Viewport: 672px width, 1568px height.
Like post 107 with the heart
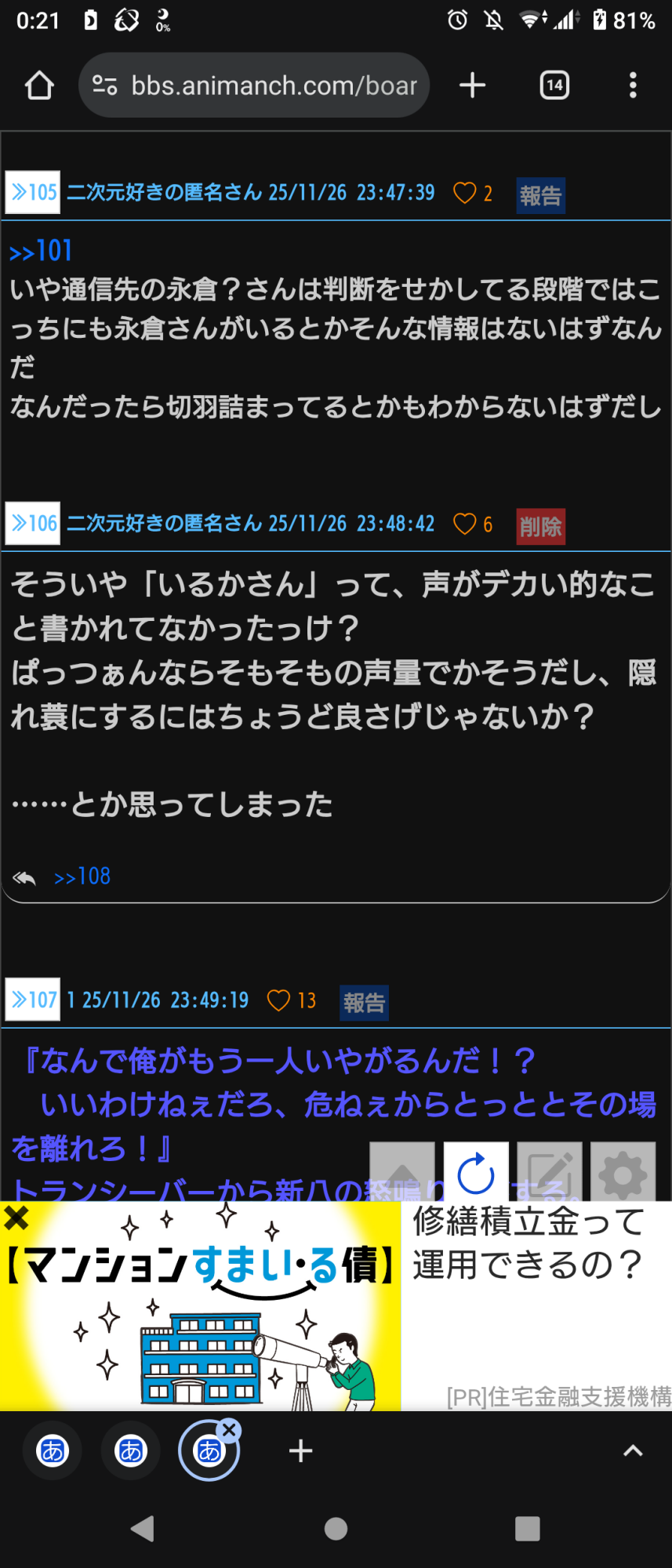[278, 1000]
